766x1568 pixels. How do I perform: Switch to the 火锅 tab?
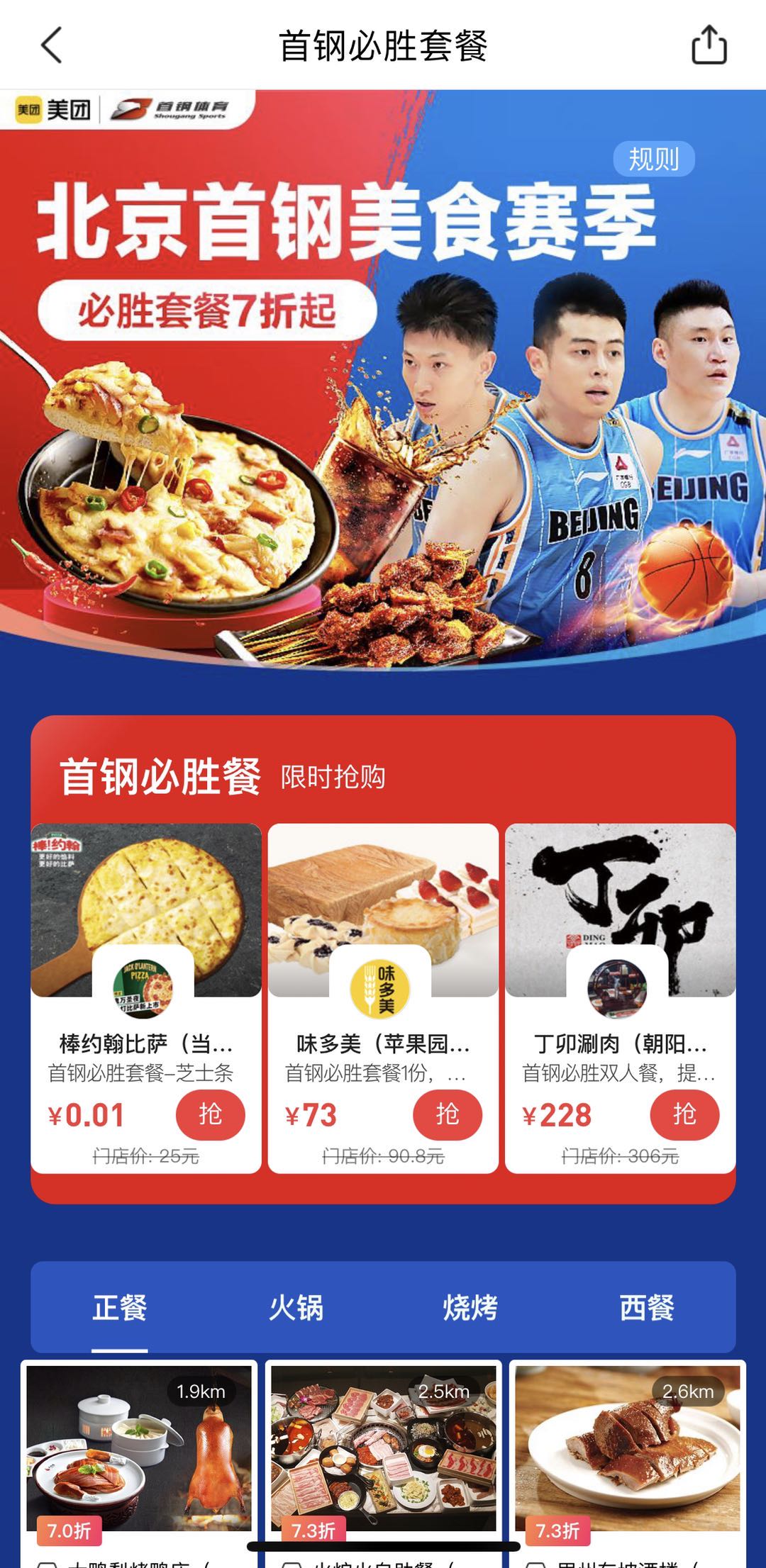[296, 1307]
